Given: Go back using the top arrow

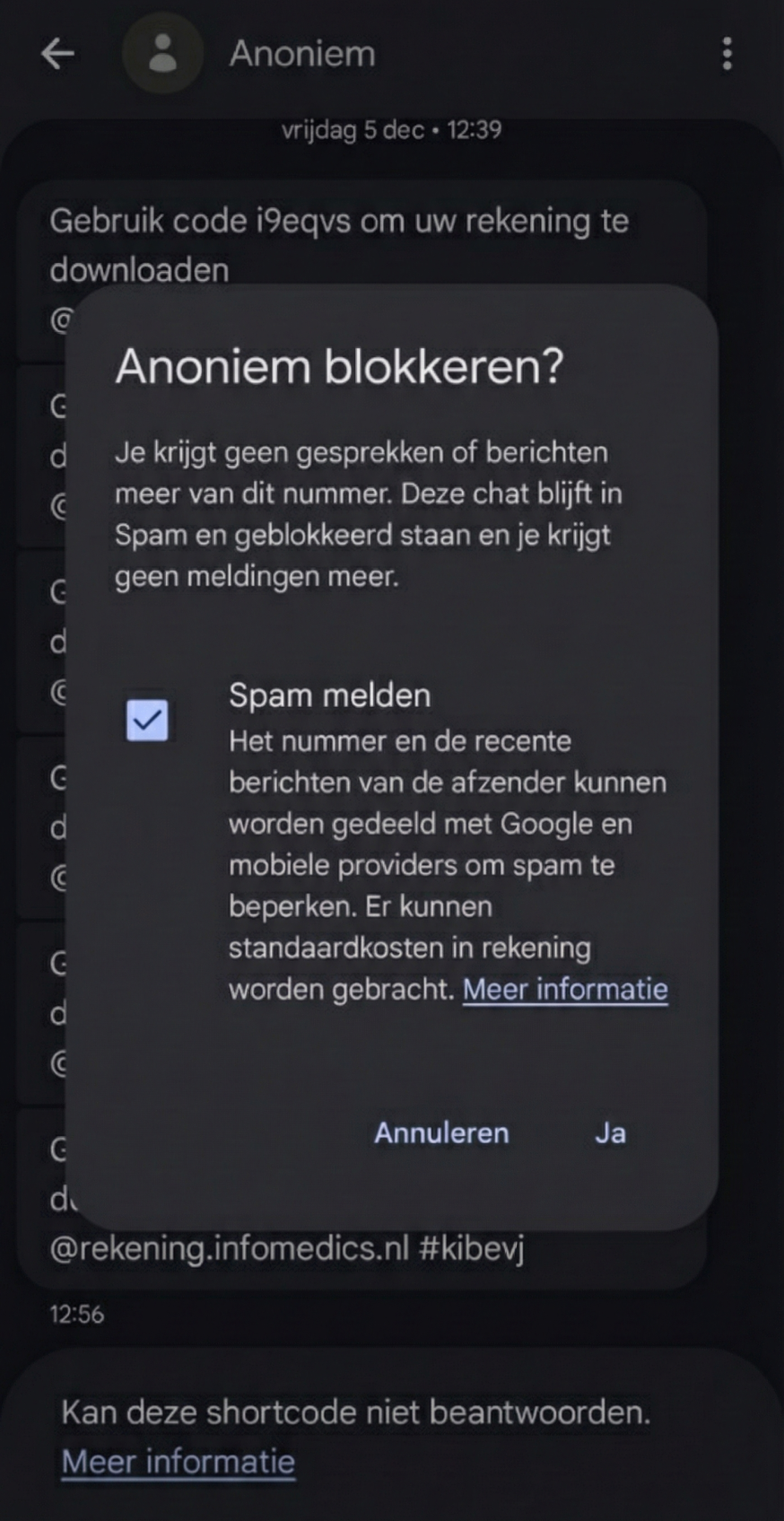Looking at the screenshot, I should 57,54.
